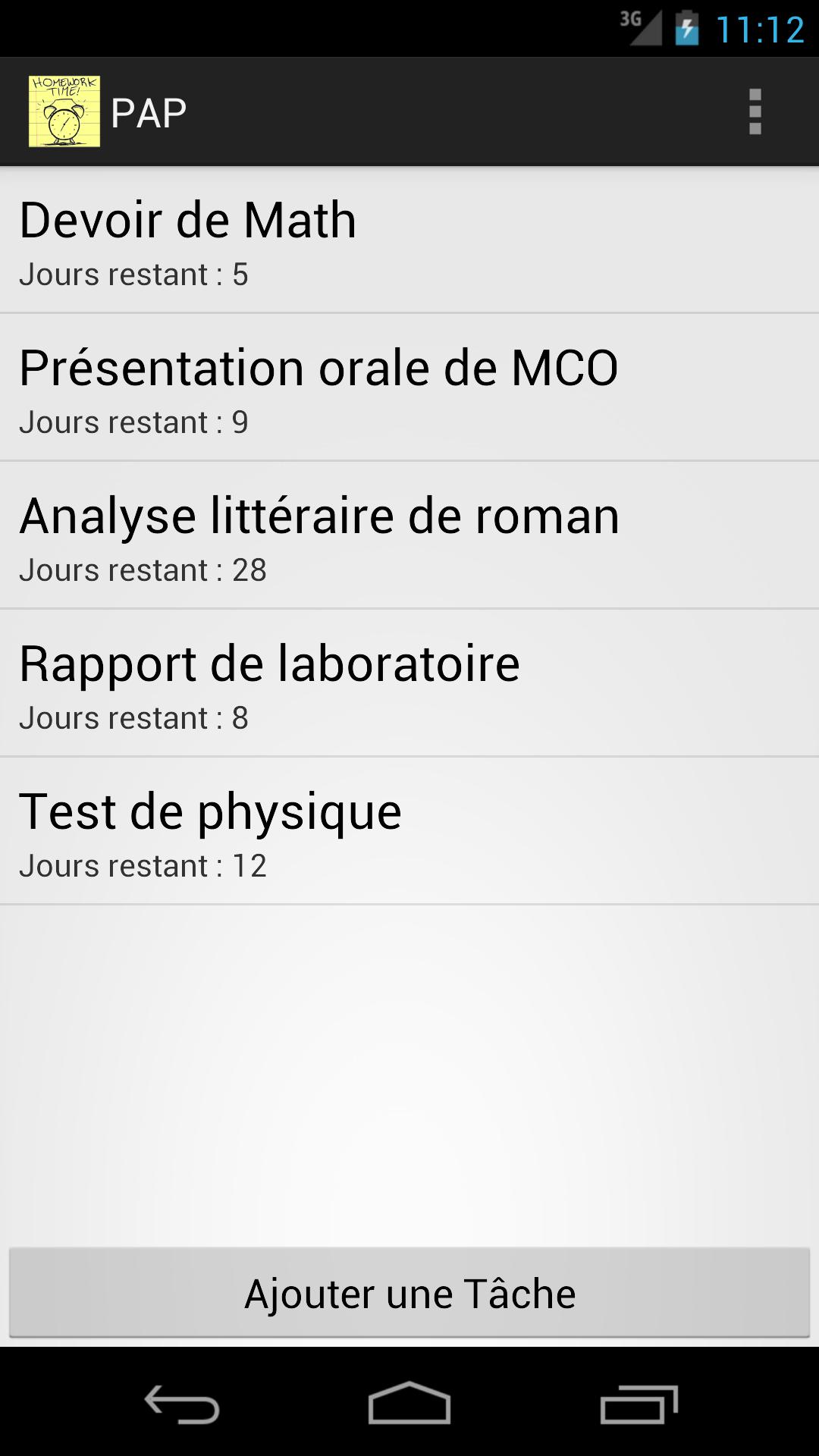Screen dimensions: 819x1456
Task: Select Analyse littéraire de roman
Action: (409, 535)
